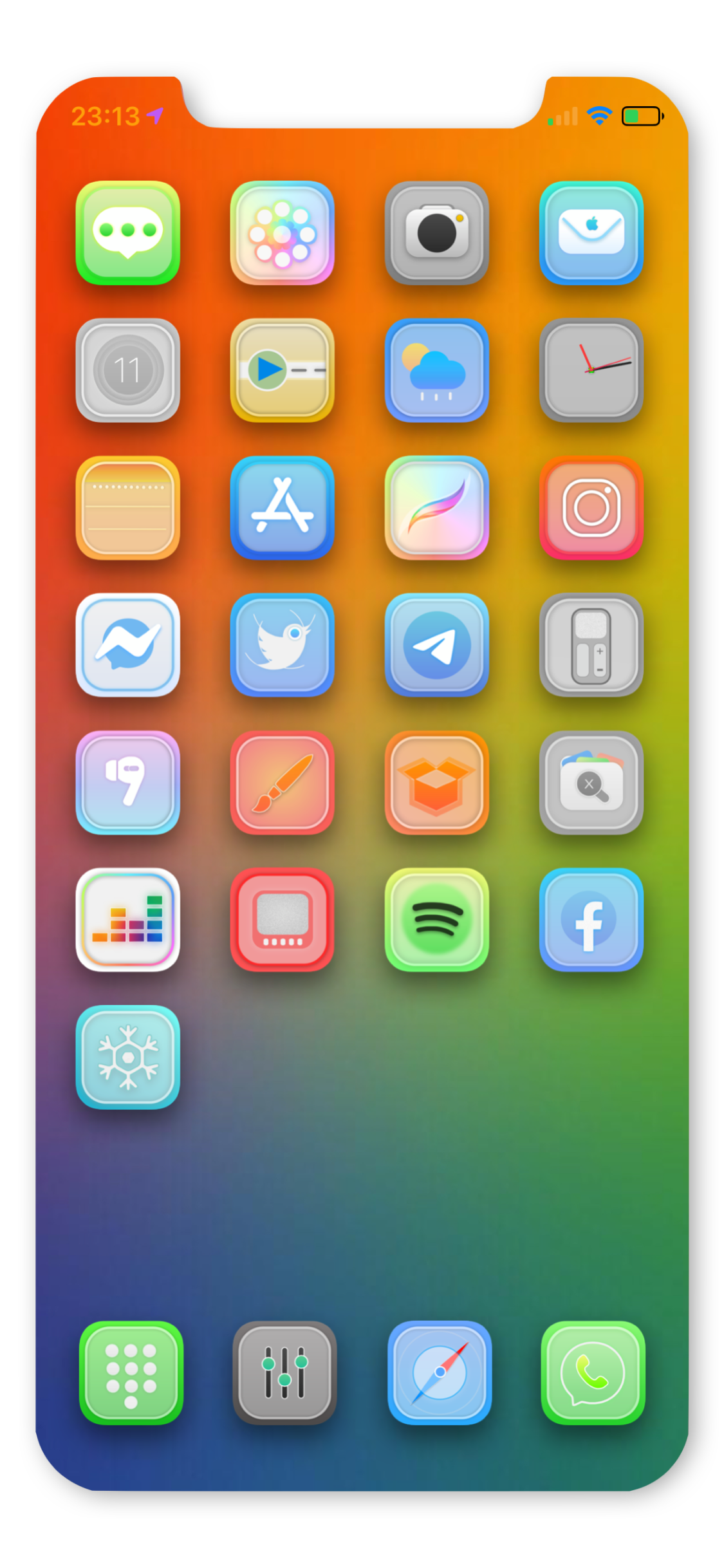Image resolution: width=724 pixels, height=1568 pixels.
Task: Launch Safari from the dock
Action: point(439,1372)
